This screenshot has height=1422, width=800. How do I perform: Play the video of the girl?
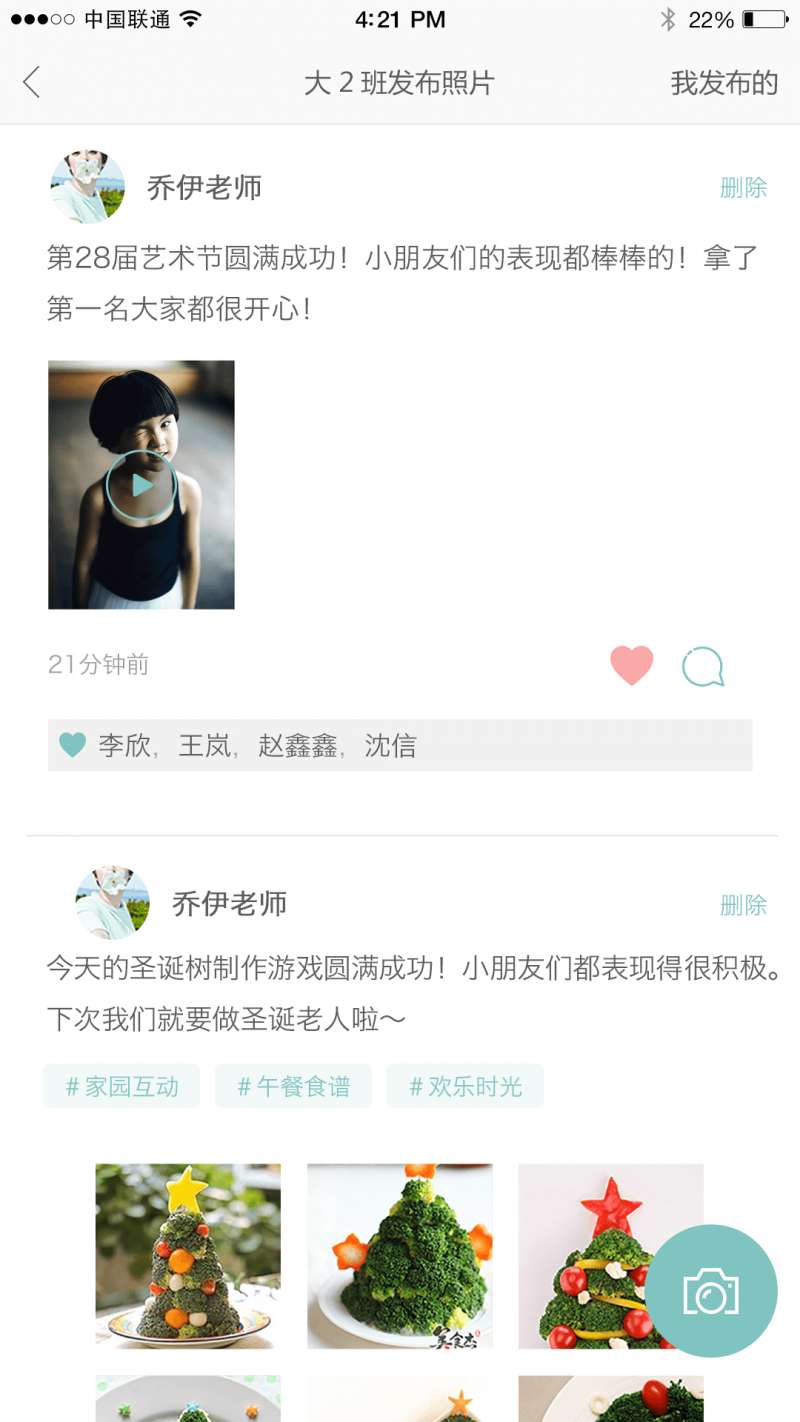141,485
